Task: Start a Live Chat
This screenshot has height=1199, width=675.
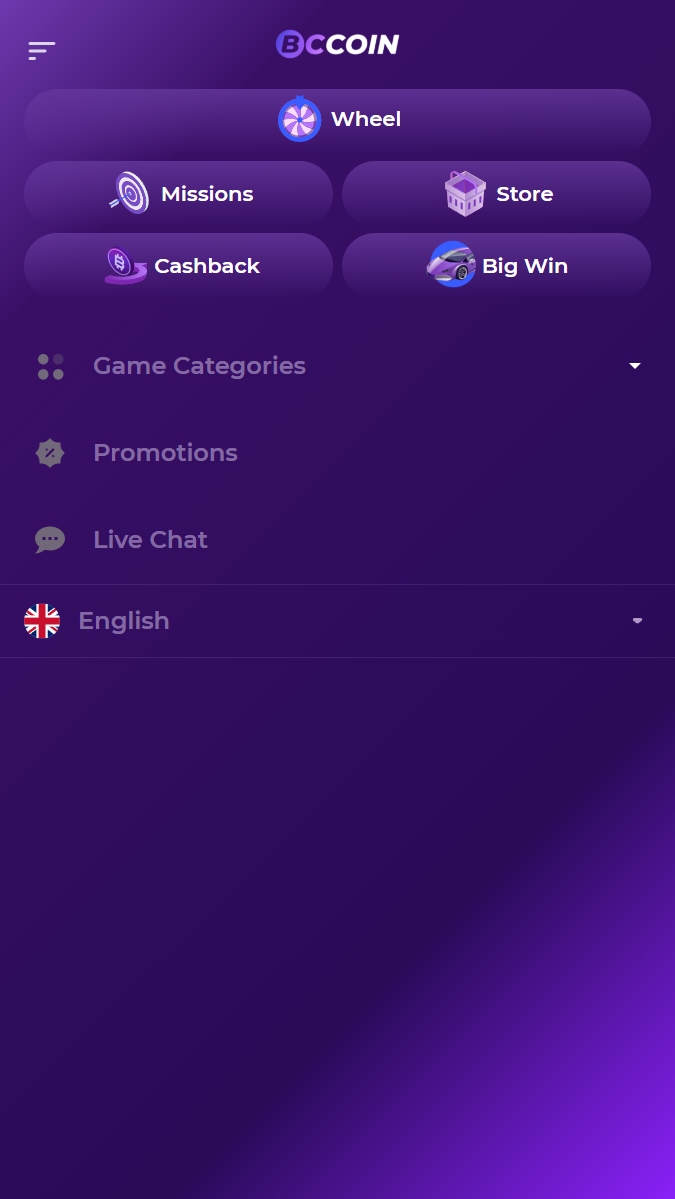Action: tap(337, 540)
